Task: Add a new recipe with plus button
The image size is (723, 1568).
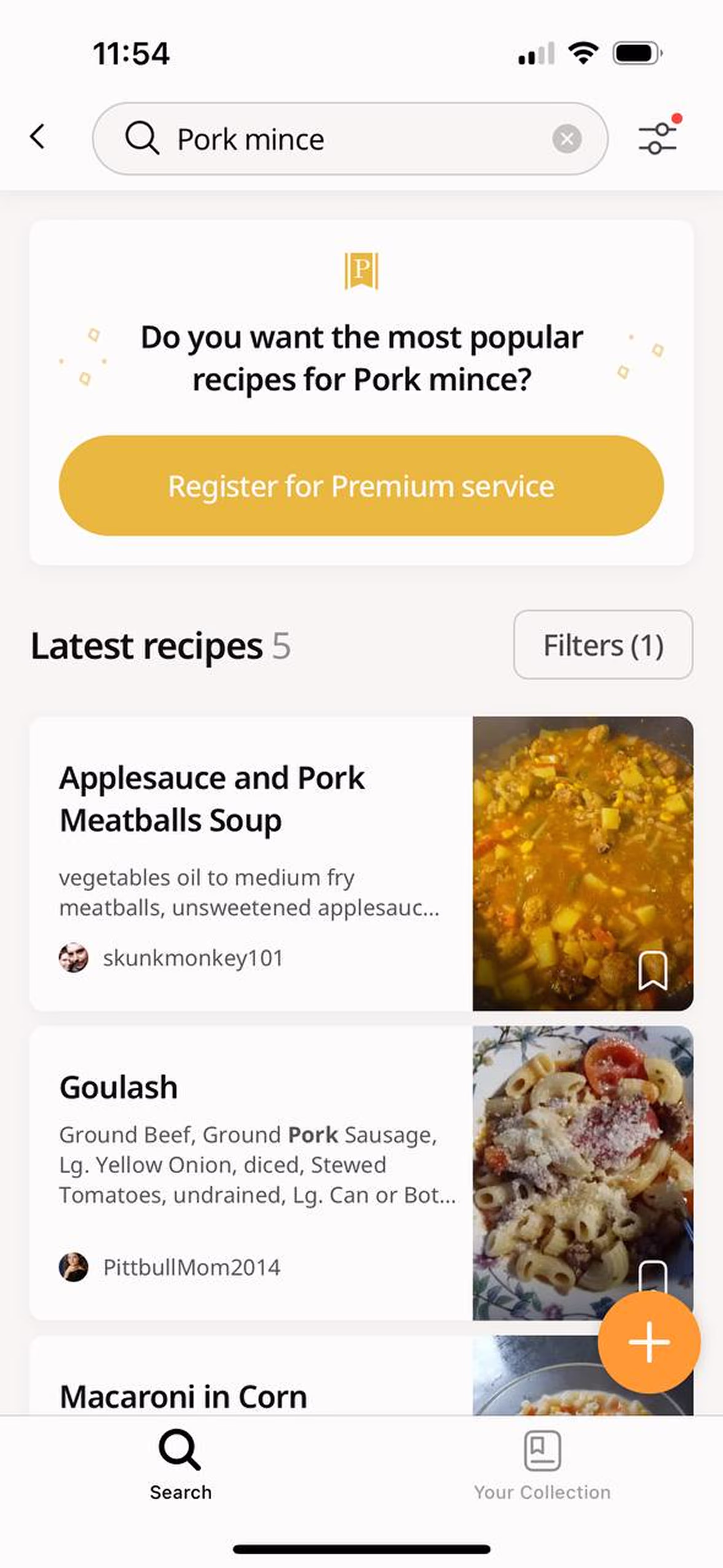Action: 649,1342
